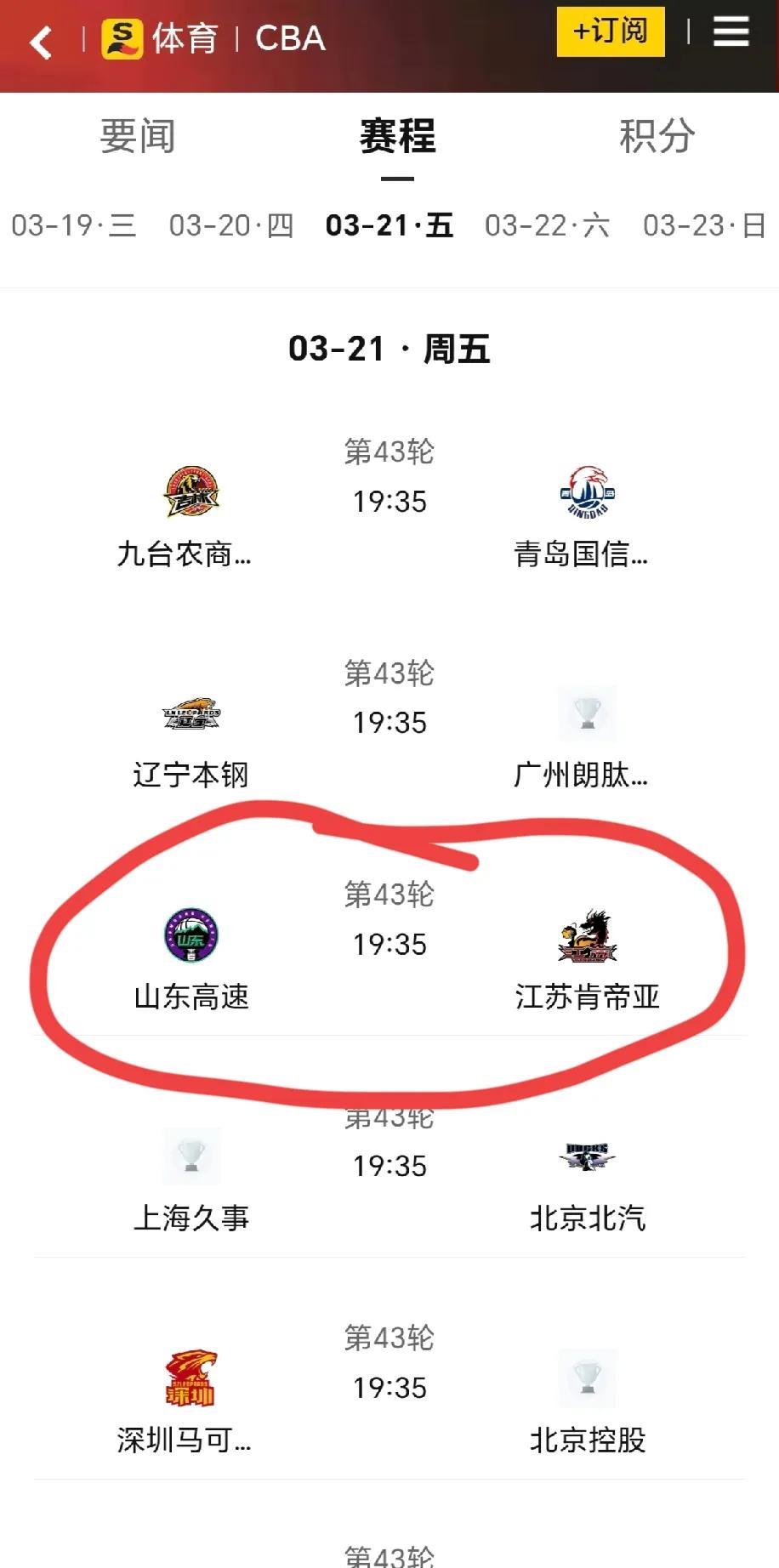Go back using the arrow icon
This screenshot has height=1568, width=779.
click(40, 42)
